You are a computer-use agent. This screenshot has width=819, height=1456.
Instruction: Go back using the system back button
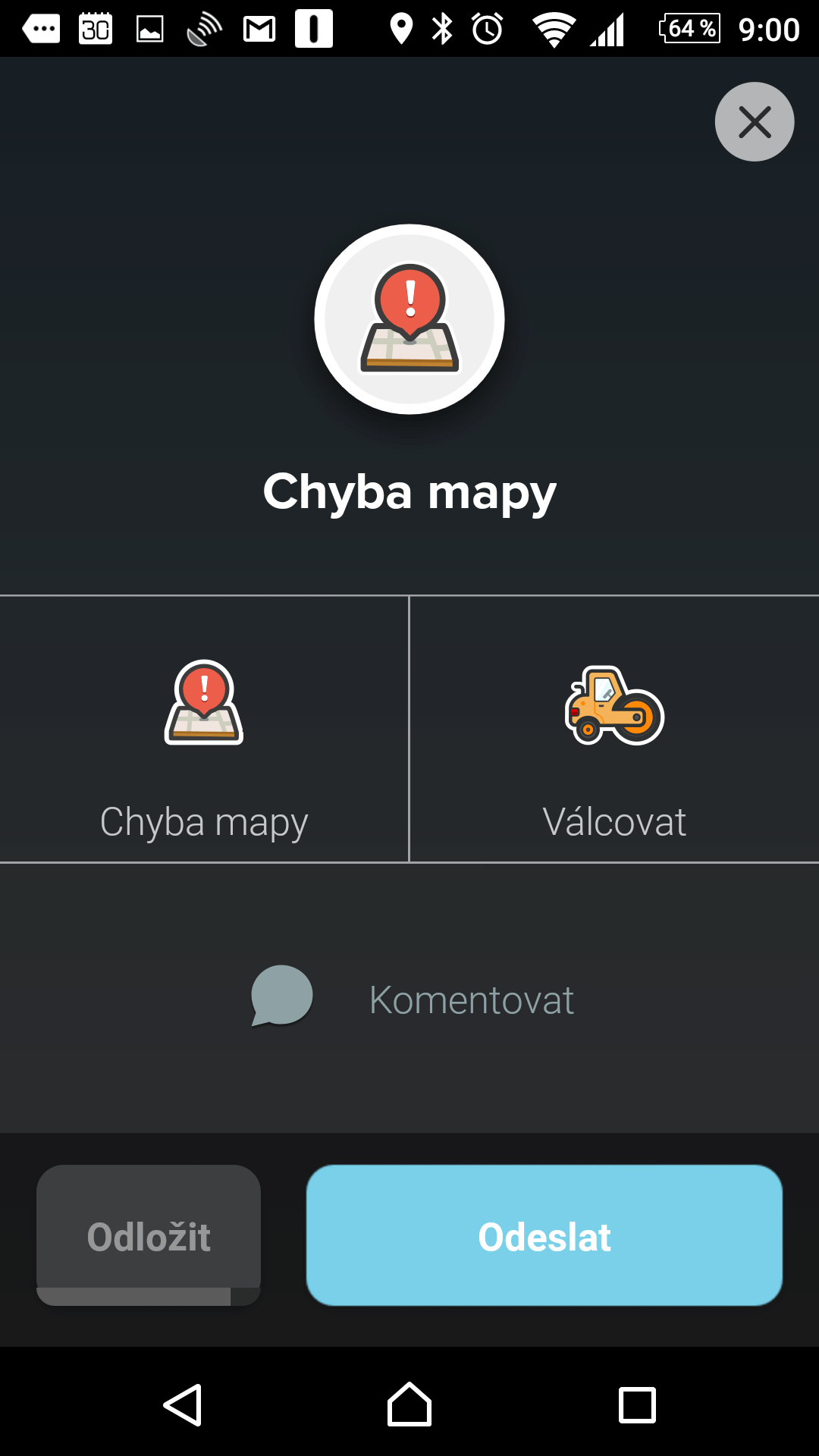point(183,1405)
